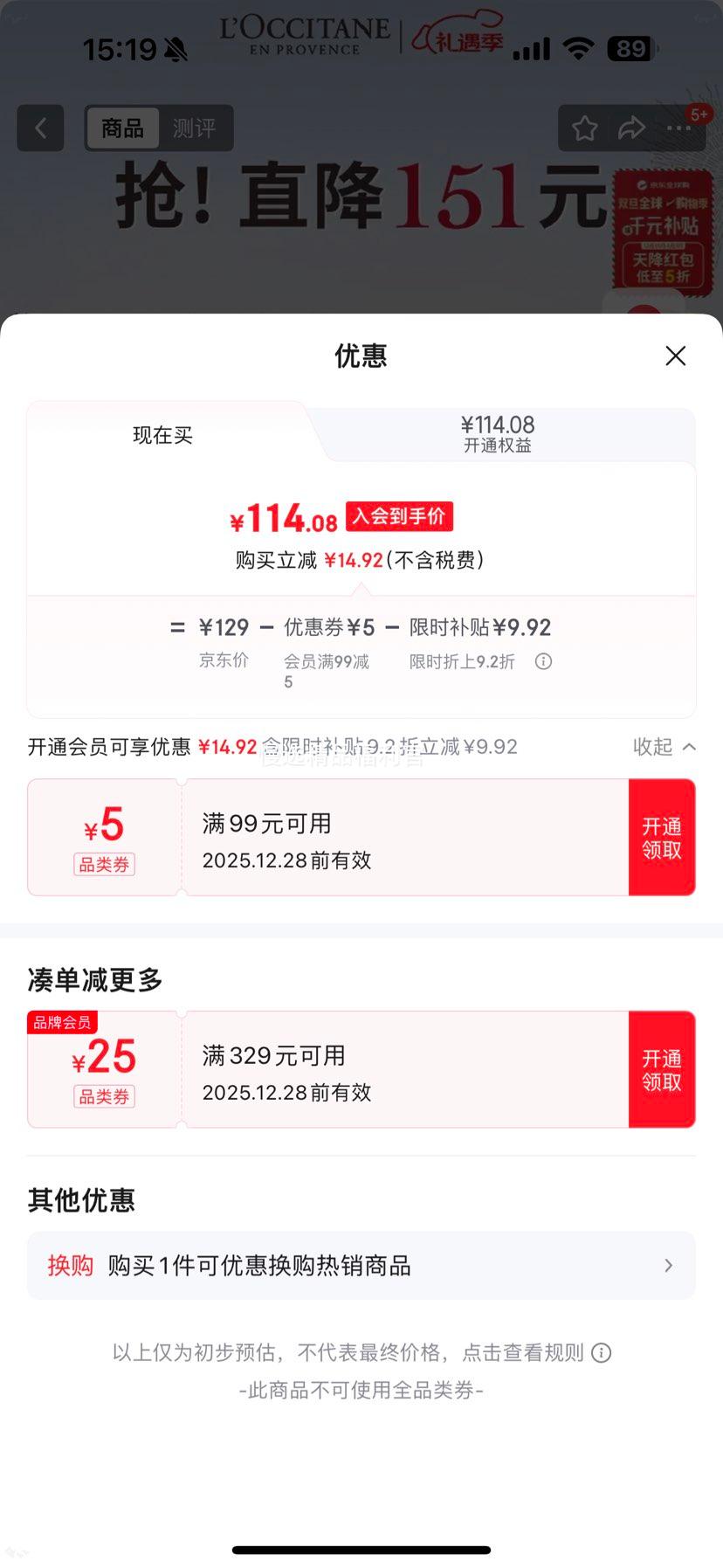
Task: Tap 开通领取 on the ¥25 coupon
Action: [x=662, y=1068]
